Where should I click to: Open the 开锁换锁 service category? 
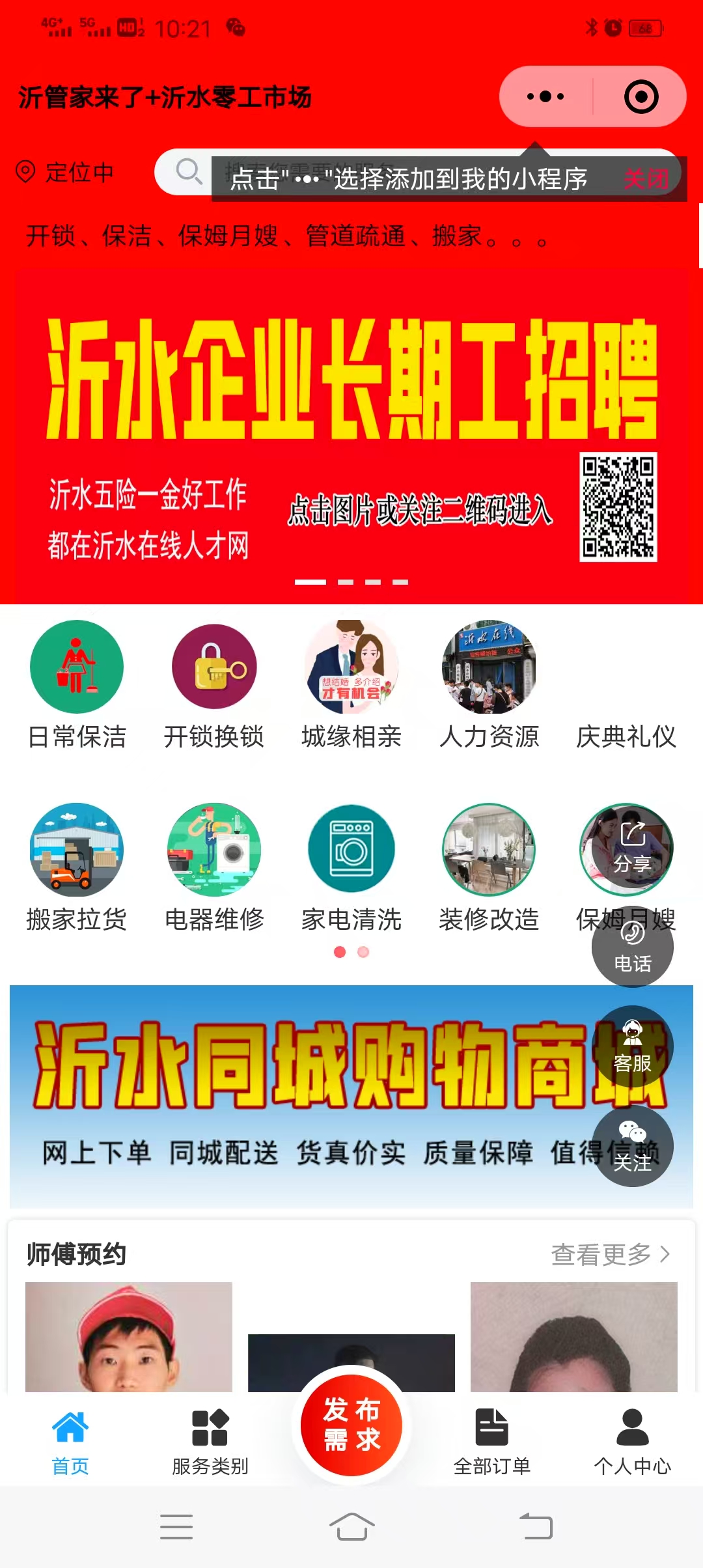[214, 685]
